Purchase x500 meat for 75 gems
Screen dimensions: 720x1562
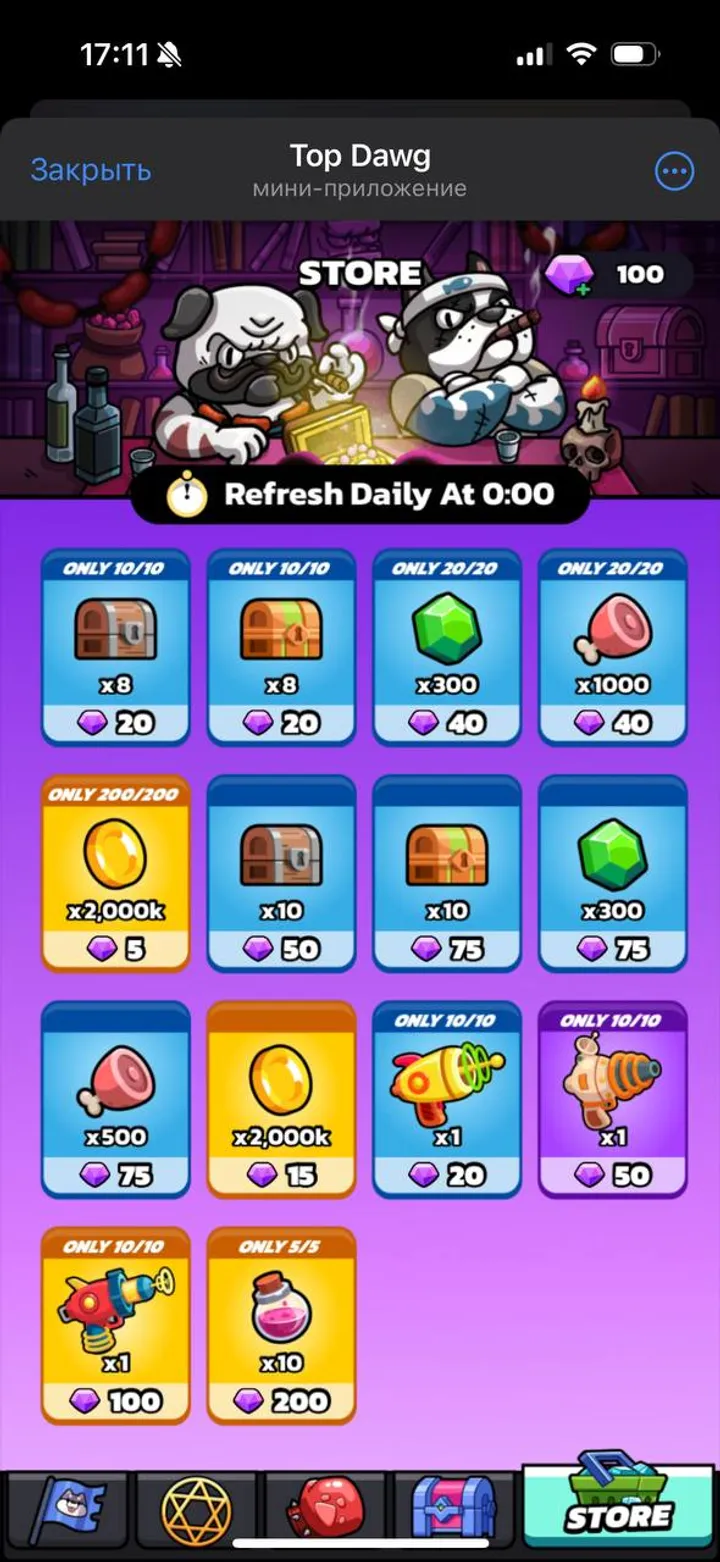(x=115, y=1099)
